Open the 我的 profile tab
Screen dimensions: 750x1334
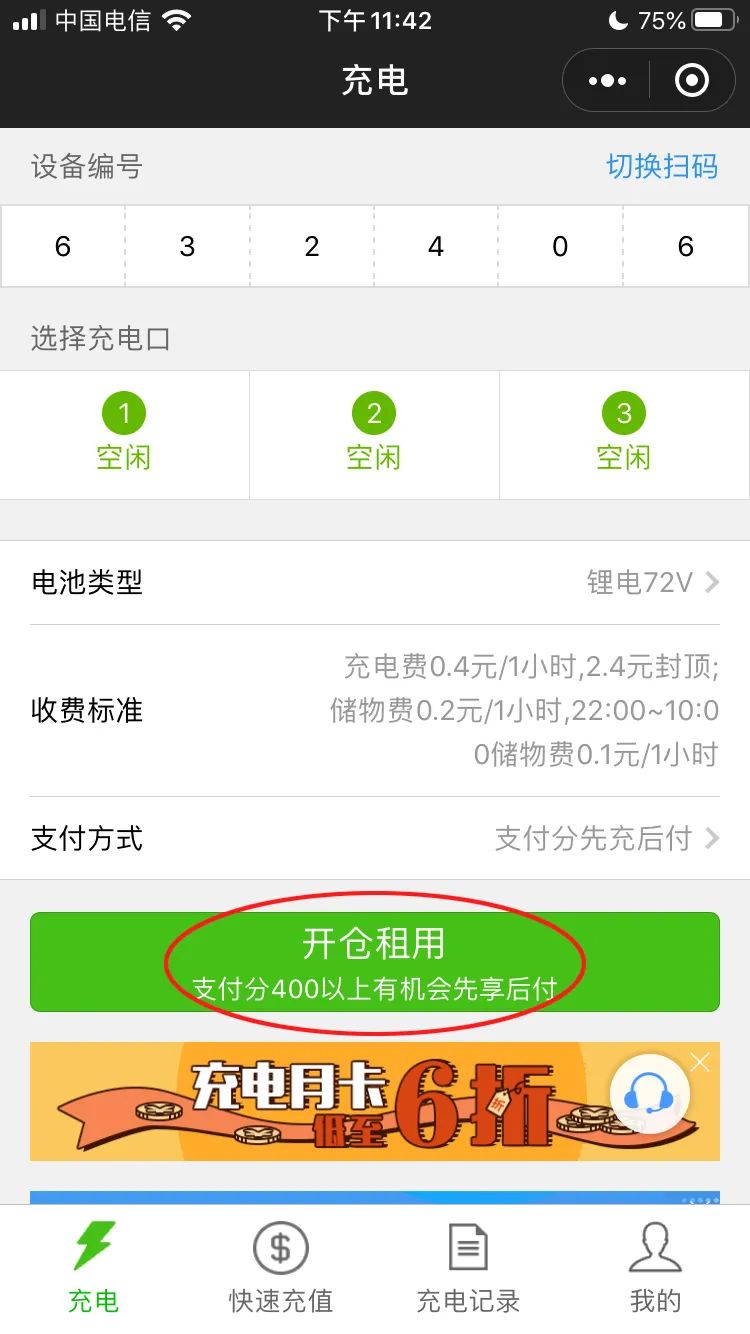[655, 1268]
